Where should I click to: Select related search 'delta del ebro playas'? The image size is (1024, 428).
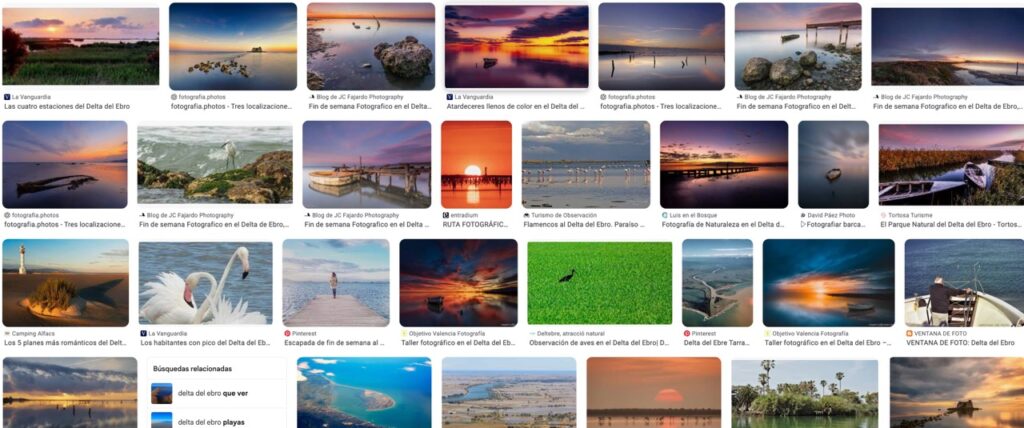click(x=211, y=421)
